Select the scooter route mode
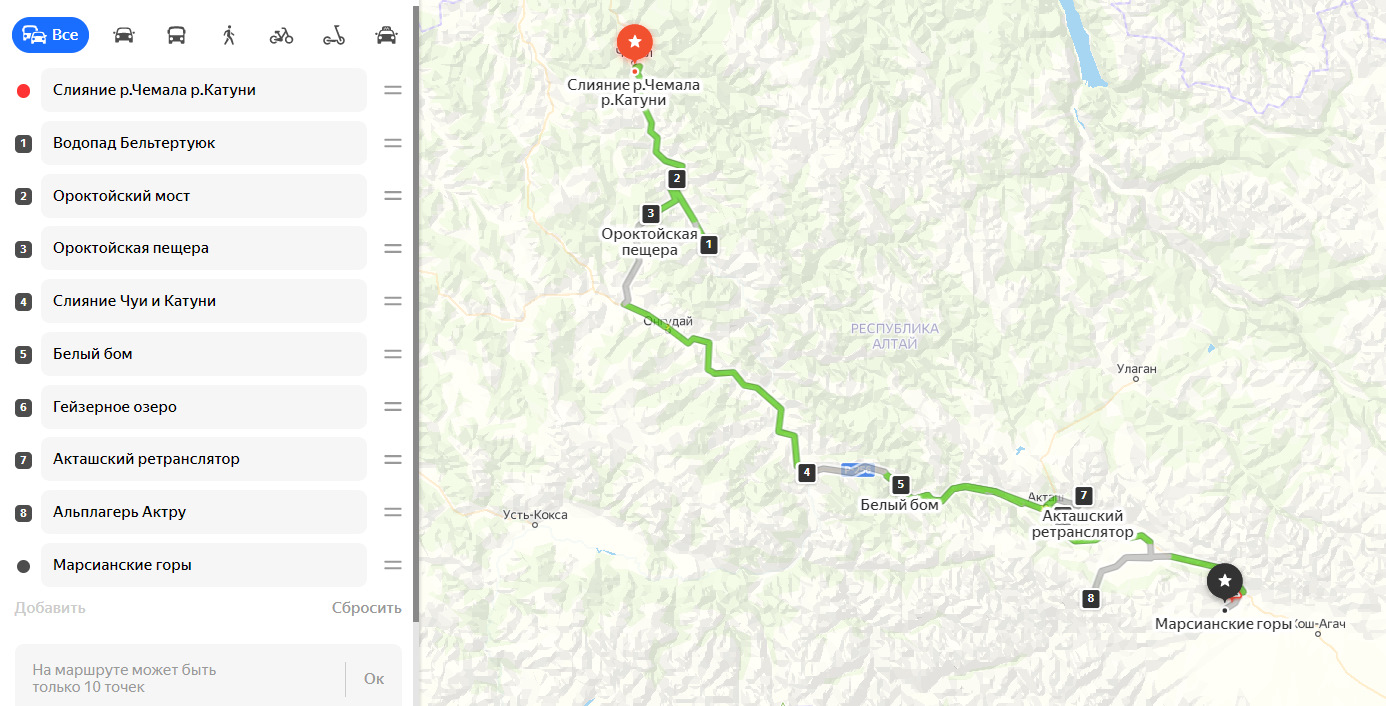The height and width of the screenshot is (706, 1386). tap(334, 35)
